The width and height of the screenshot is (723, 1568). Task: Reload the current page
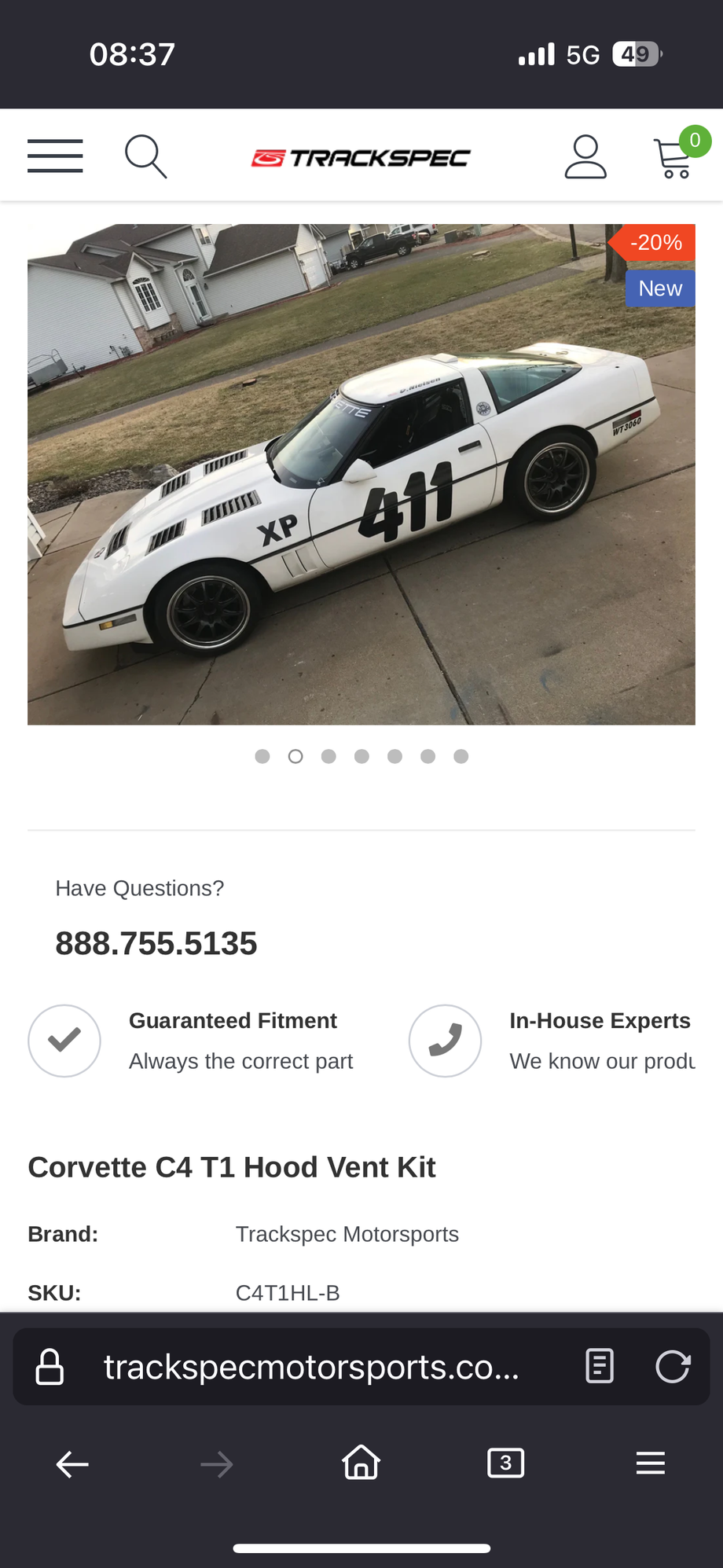[x=673, y=1366]
